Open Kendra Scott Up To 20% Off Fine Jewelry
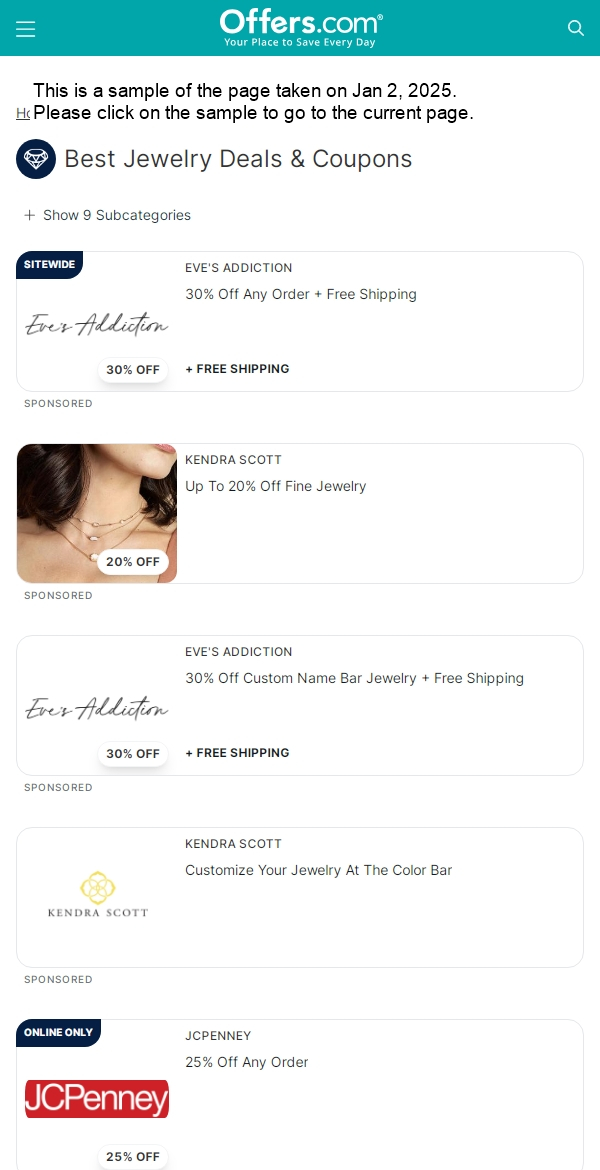Viewport: 600px width, 1170px height. pyautogui.click(x=276, y=486)
